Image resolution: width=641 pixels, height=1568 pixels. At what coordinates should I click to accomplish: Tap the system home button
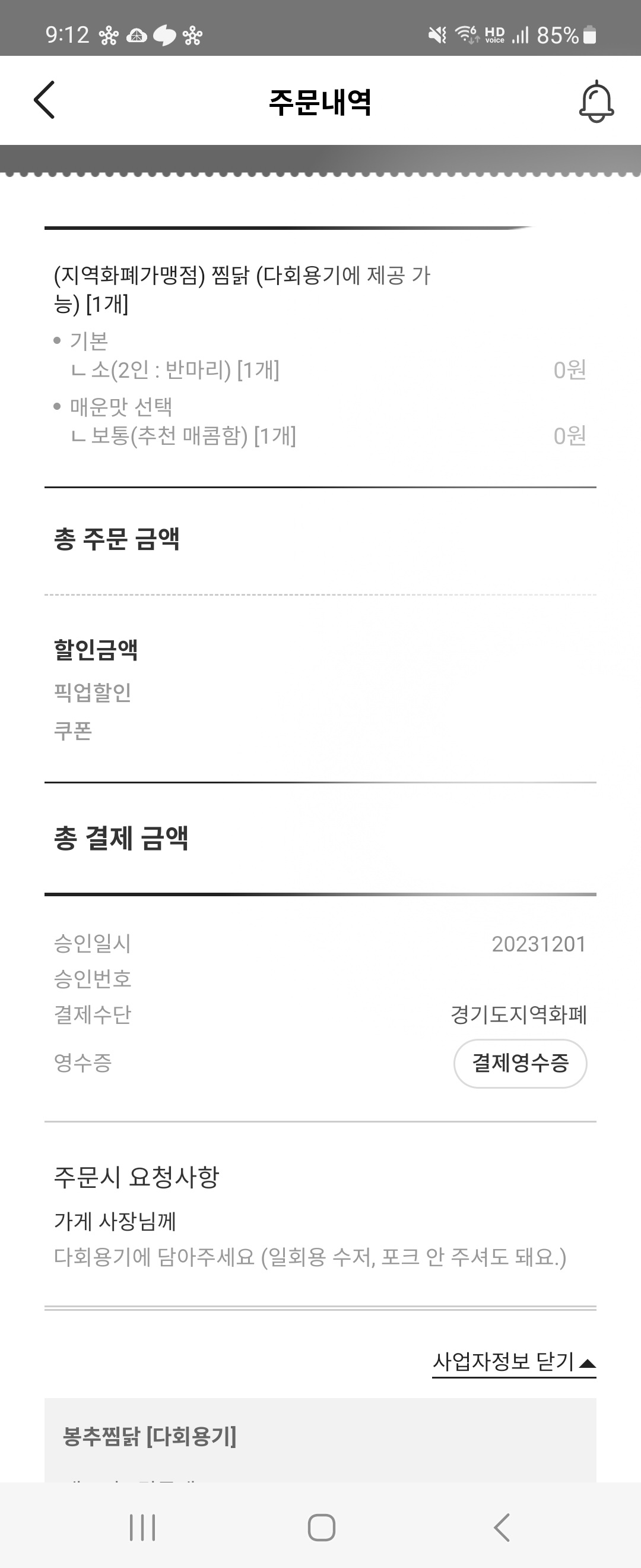pos(321,1526)
